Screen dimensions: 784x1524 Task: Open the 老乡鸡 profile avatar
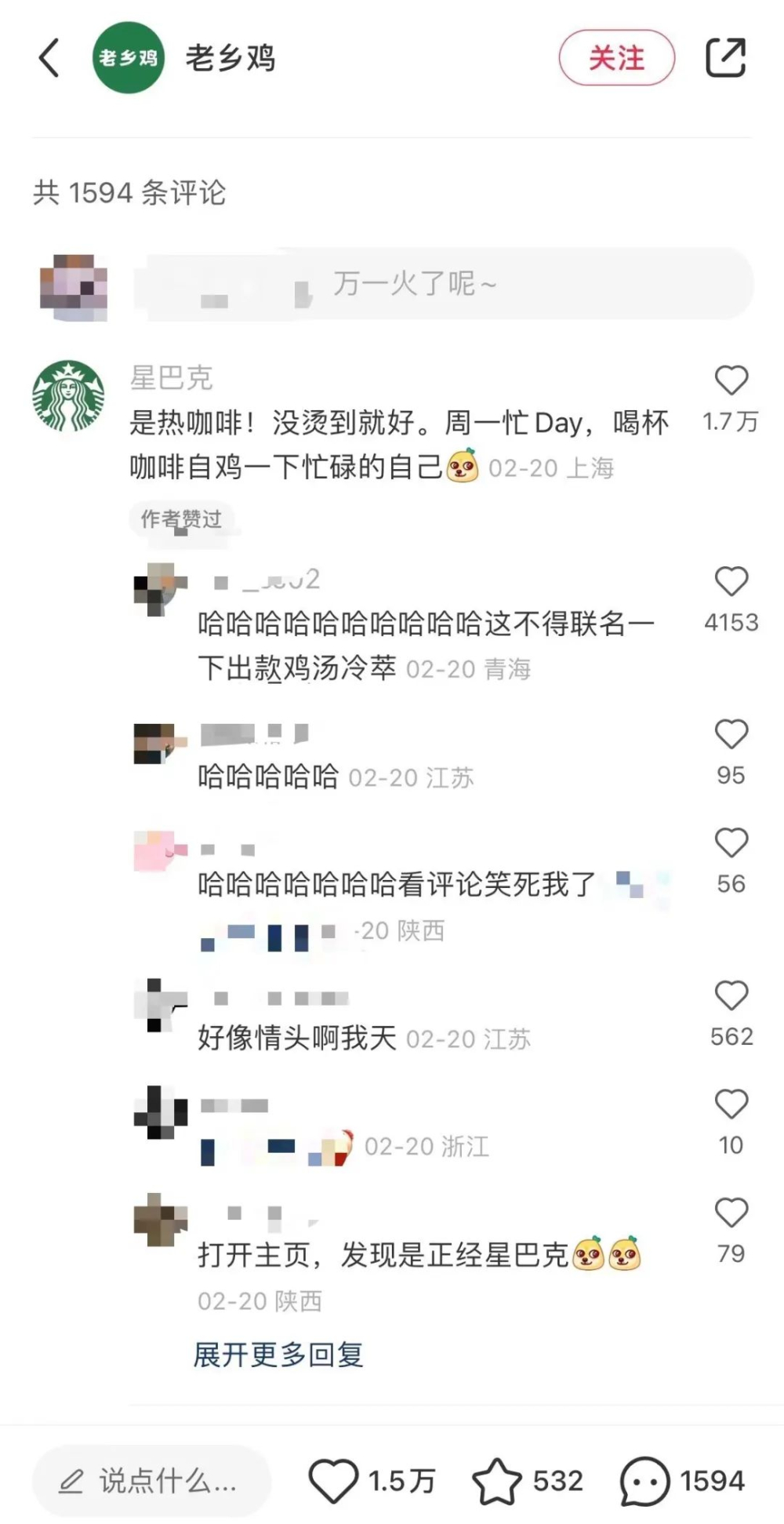pos(129,58)
